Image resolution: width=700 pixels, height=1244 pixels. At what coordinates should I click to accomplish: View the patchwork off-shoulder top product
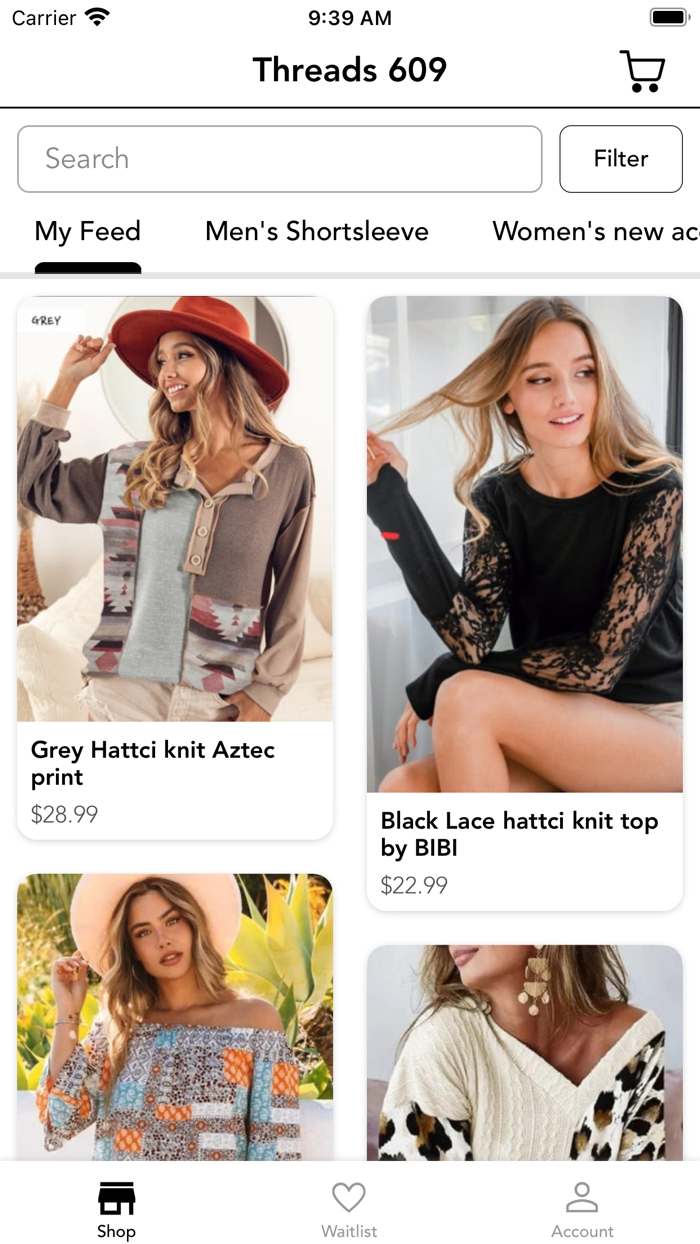coord(175,1015)
